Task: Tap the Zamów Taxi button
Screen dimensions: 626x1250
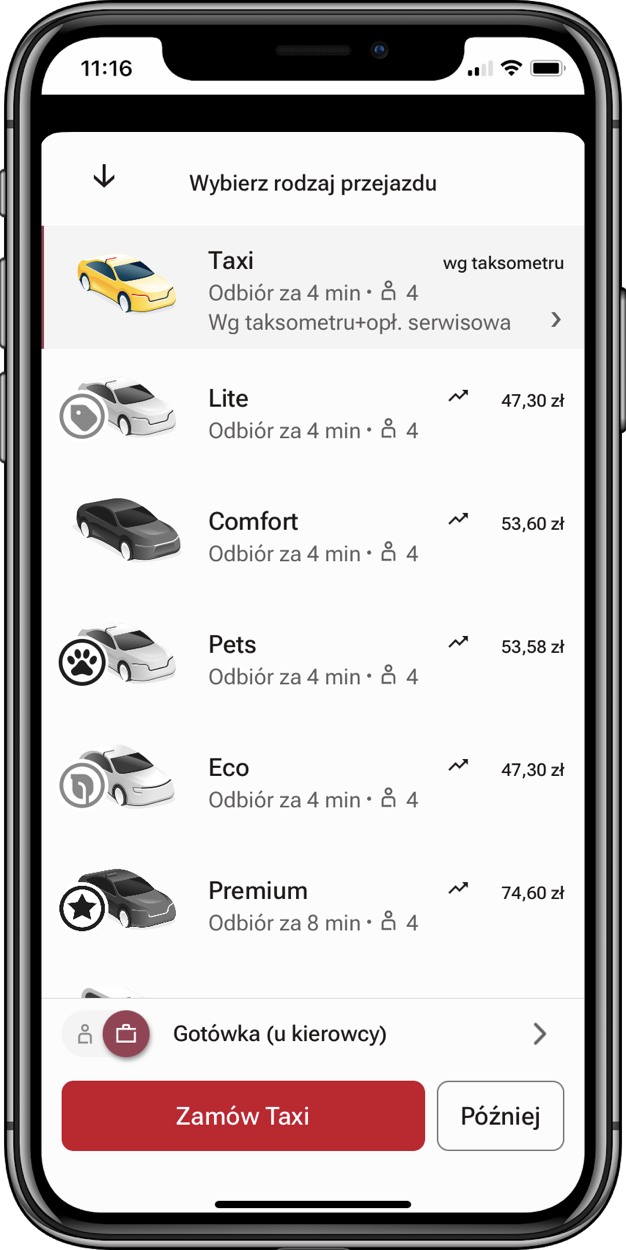Action: tap(243, 1116)
